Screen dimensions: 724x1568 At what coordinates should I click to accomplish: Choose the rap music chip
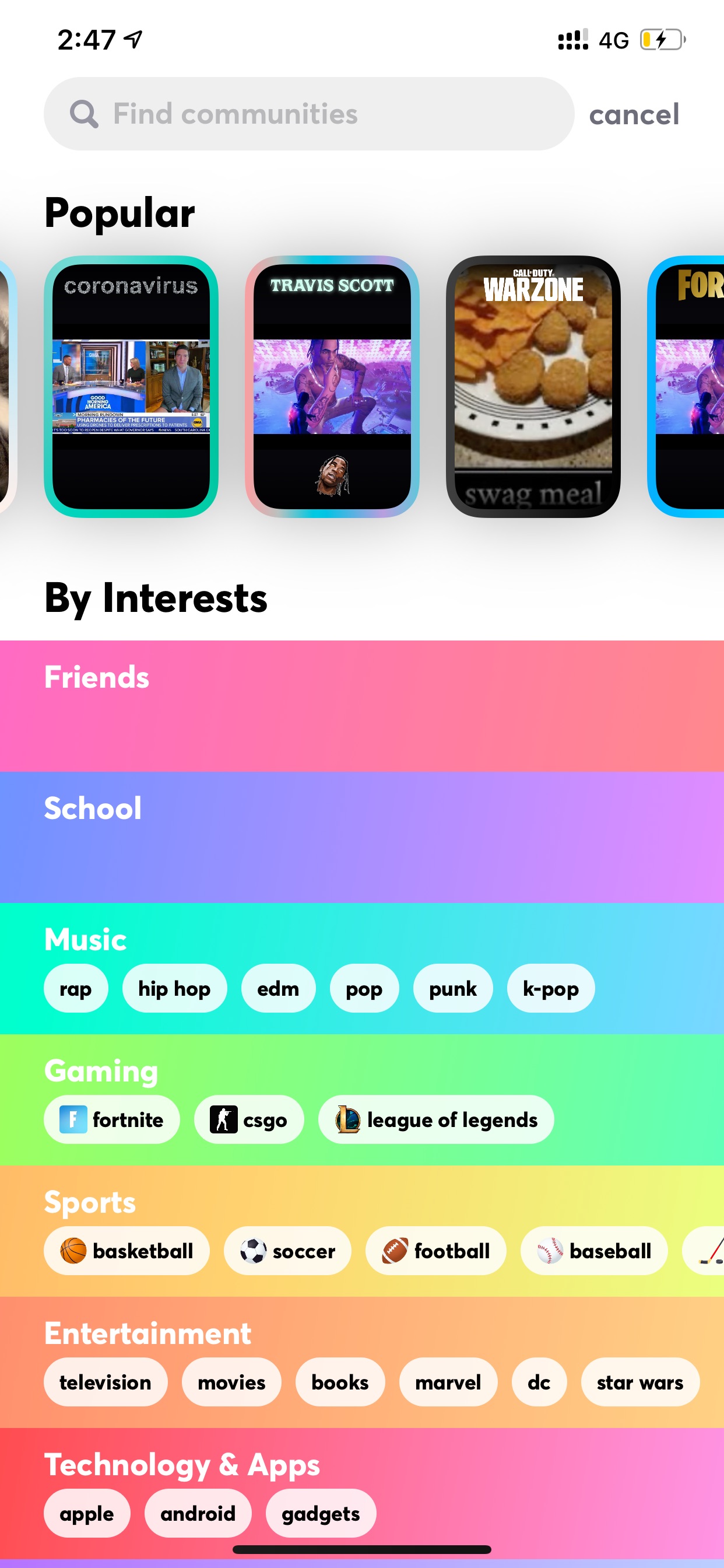point(76,989)
